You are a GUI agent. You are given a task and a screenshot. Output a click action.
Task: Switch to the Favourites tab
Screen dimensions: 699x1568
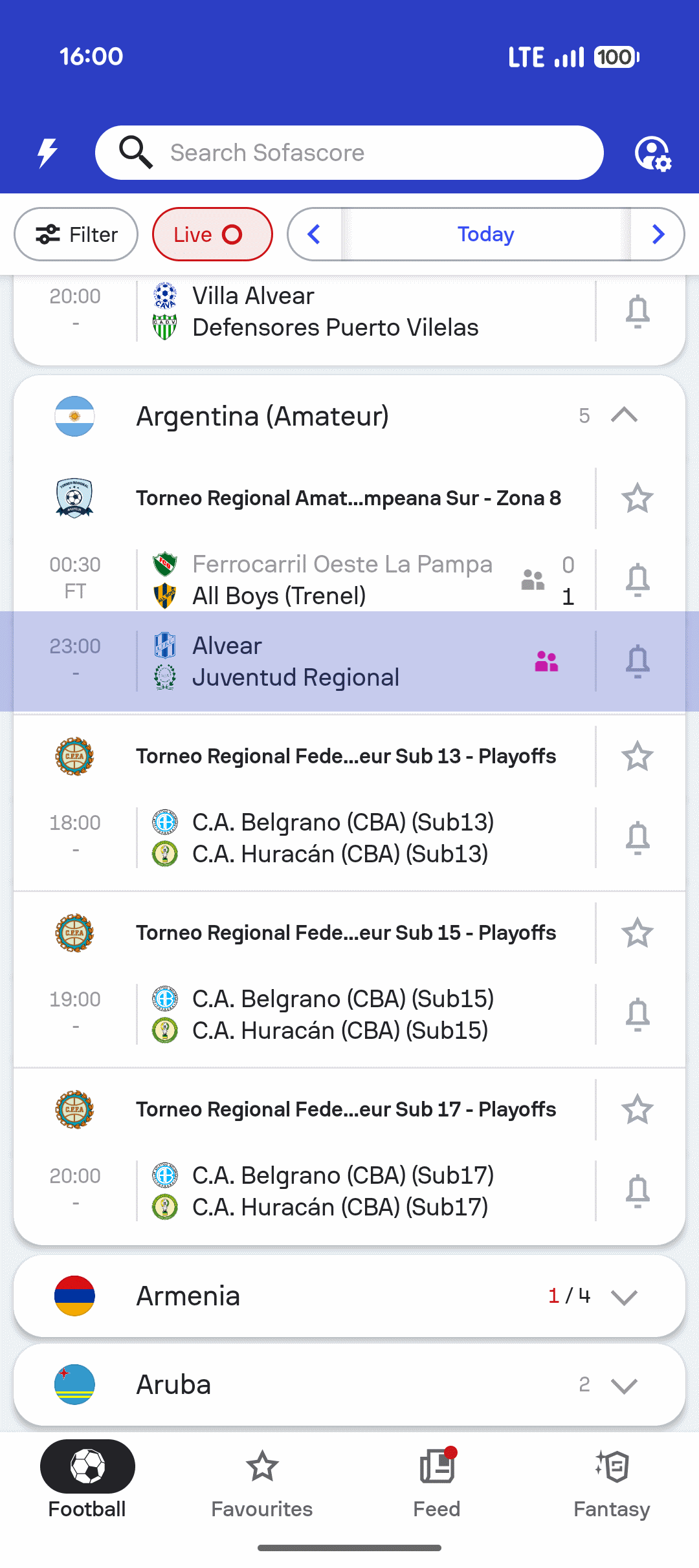coord(262,1481)
